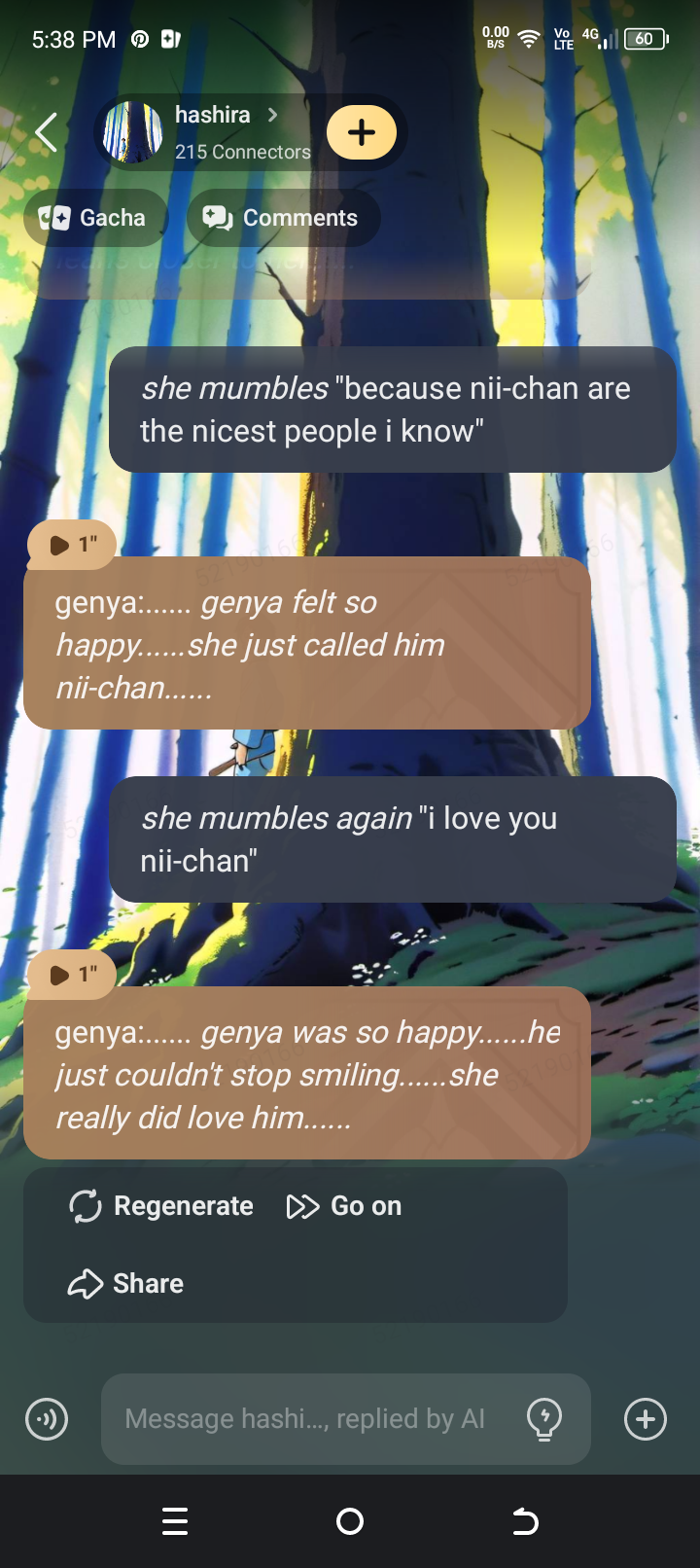
Task: Open the plus attachment menu beside input
Action: coord(646,1419)
